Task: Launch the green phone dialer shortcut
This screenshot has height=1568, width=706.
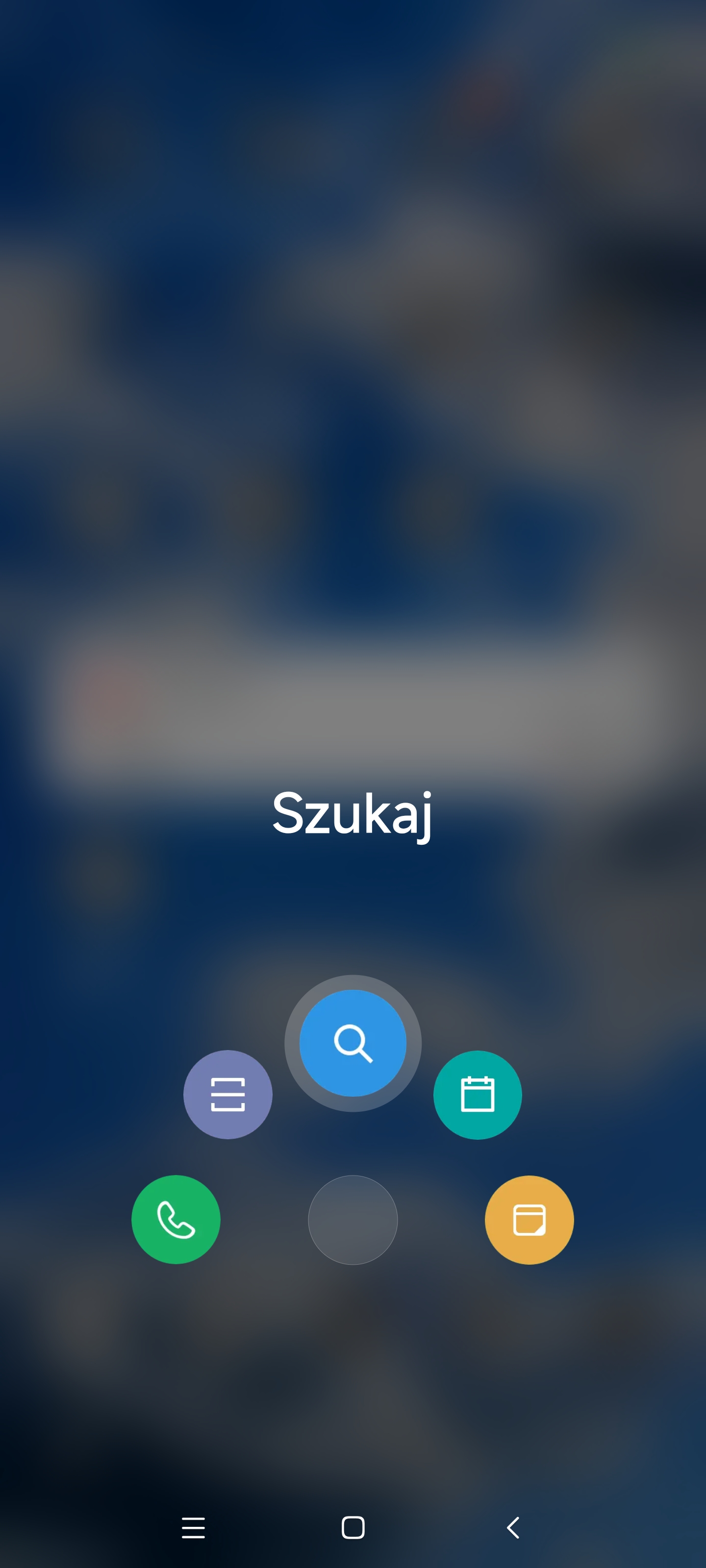Action: coord(176,1219)
